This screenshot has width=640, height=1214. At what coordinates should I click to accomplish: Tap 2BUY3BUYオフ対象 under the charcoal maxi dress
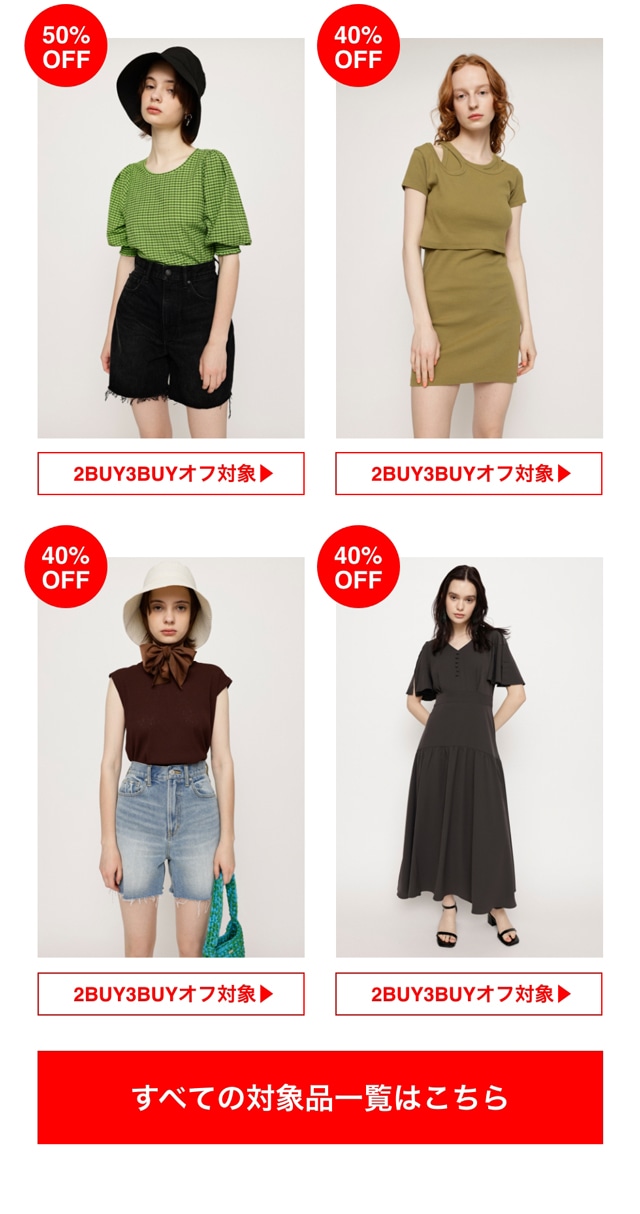[x=469, y=994]
